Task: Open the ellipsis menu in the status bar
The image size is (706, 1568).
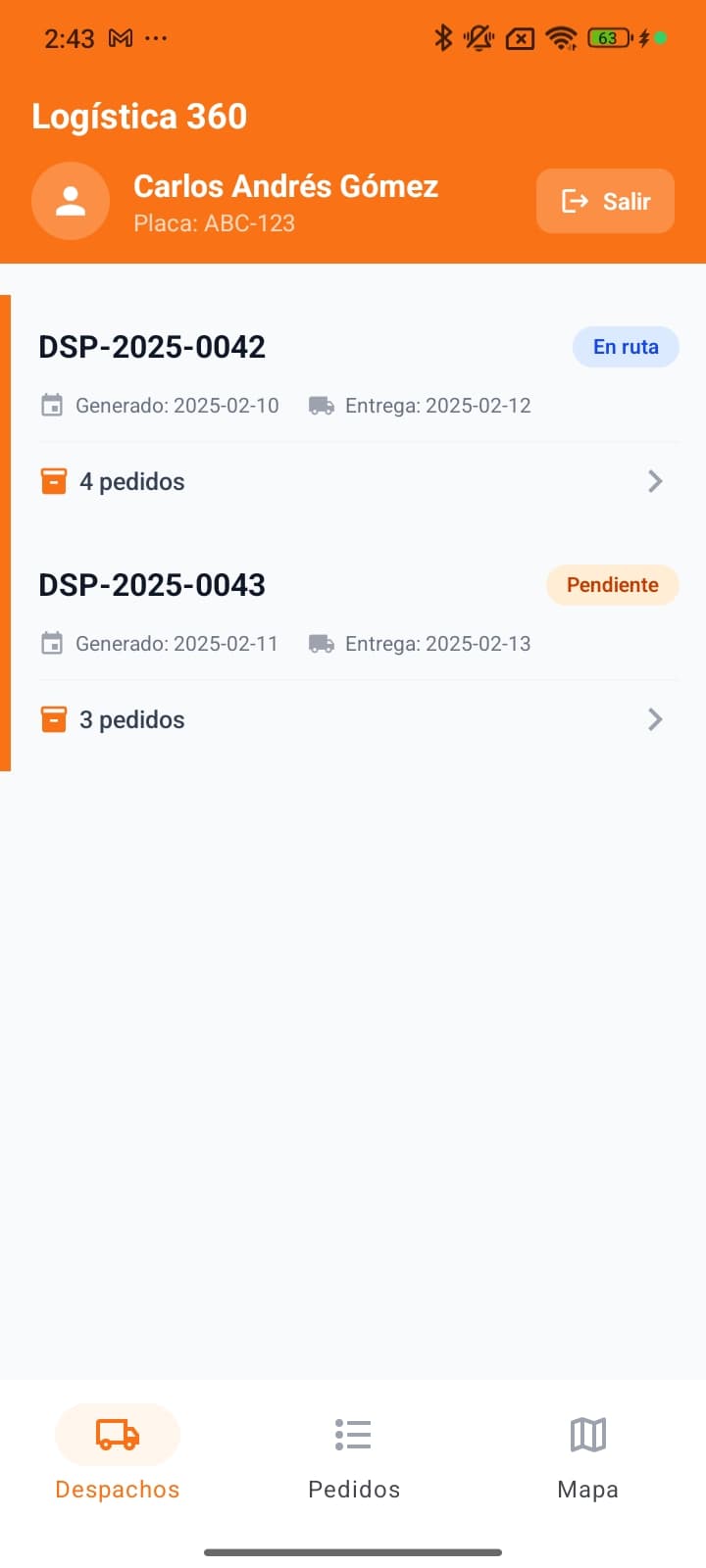Action: [x=157, y=37]
